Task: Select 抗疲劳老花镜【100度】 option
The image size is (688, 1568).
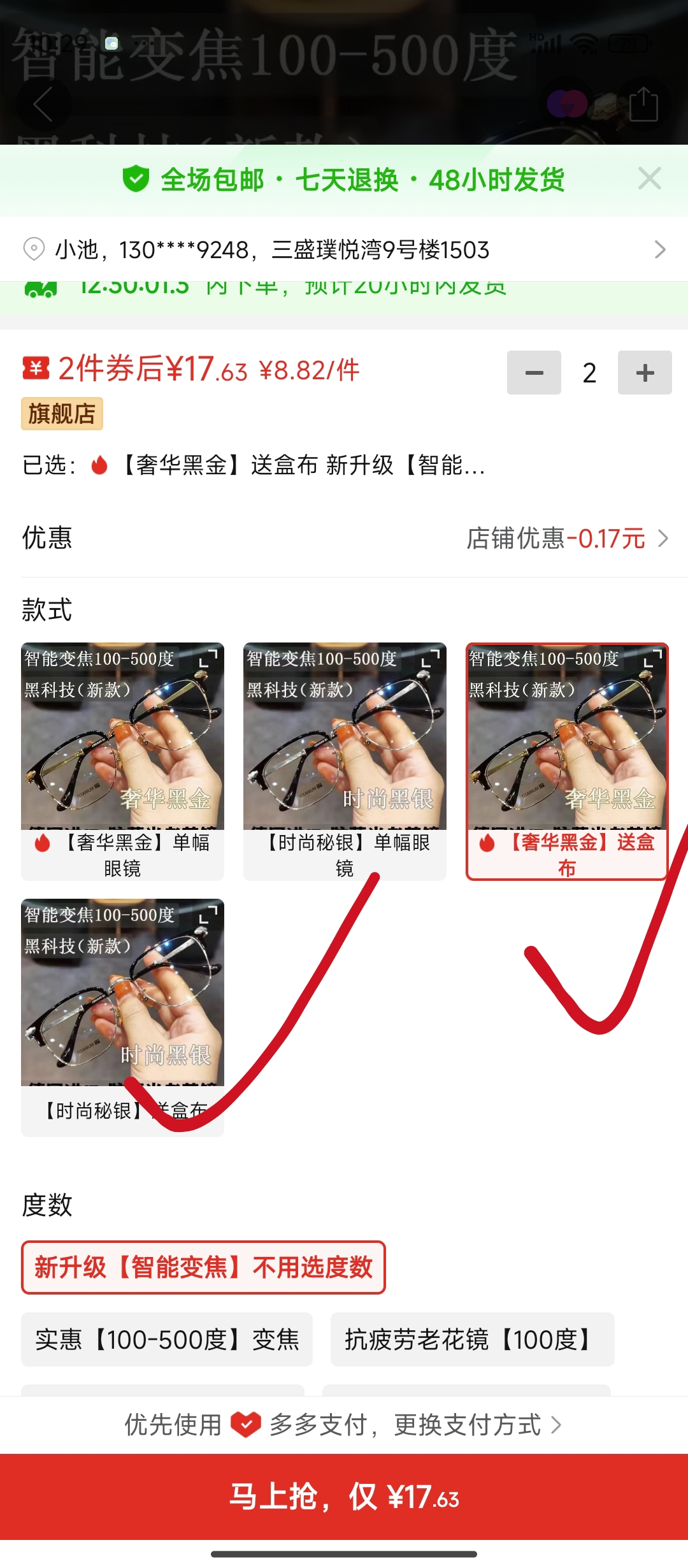Action: coord(472,1339)
